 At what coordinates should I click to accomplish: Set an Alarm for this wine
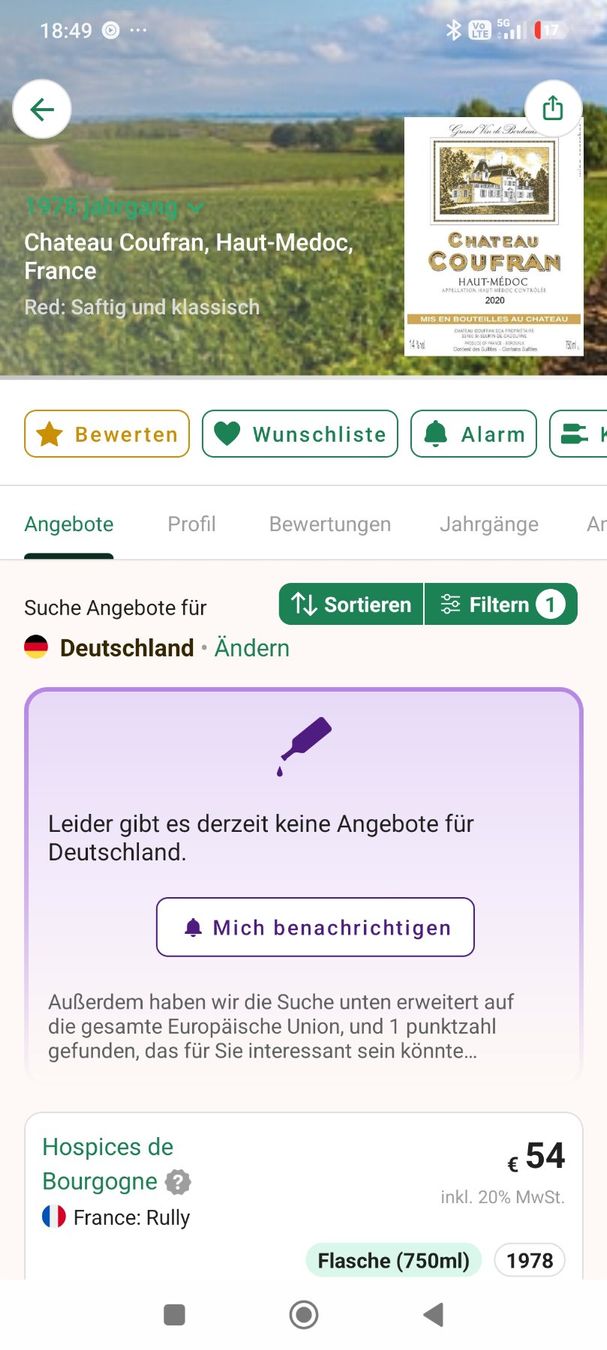(x=474, y=434)
